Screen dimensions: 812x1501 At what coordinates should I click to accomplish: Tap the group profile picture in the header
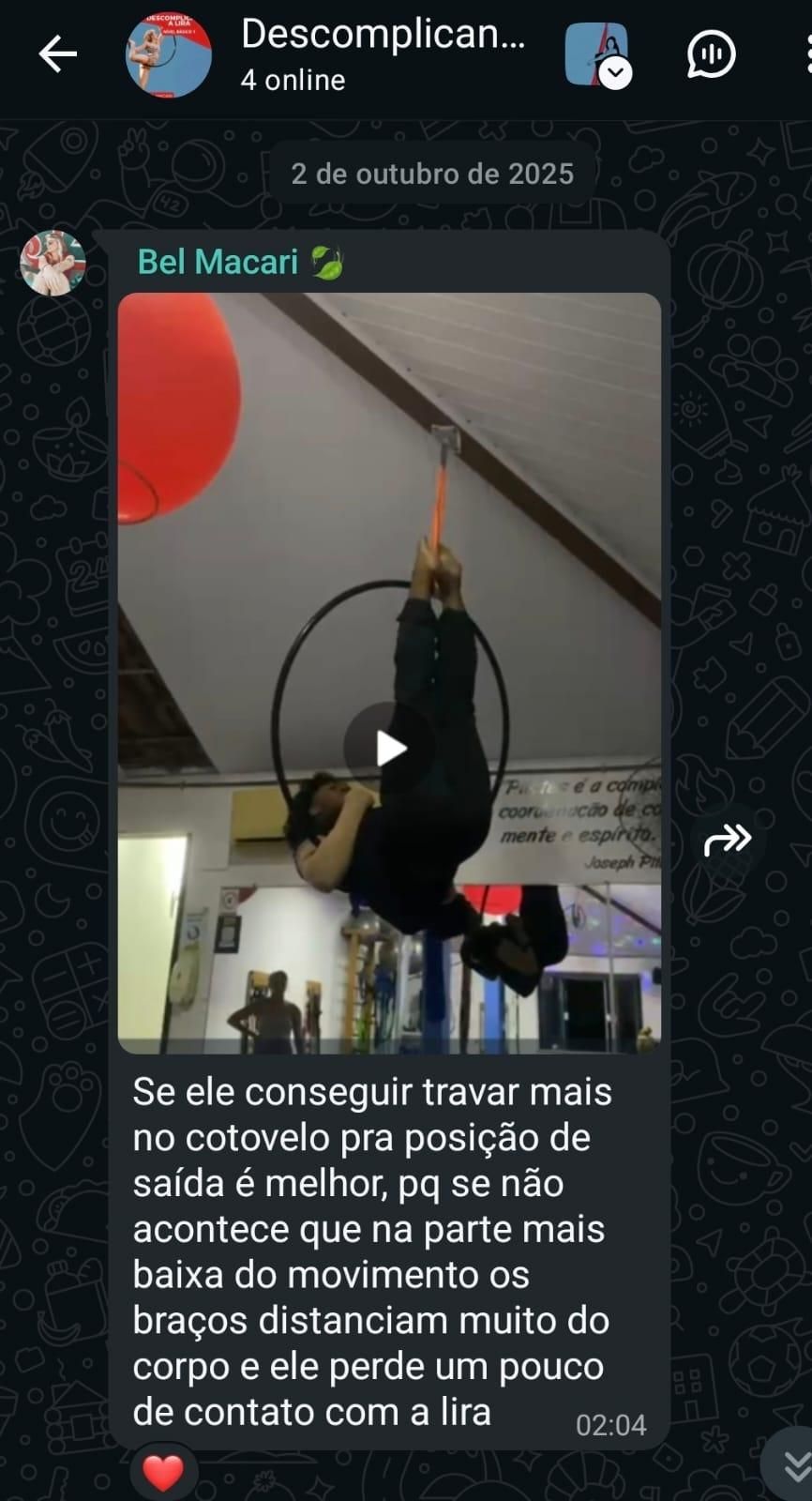169,54
